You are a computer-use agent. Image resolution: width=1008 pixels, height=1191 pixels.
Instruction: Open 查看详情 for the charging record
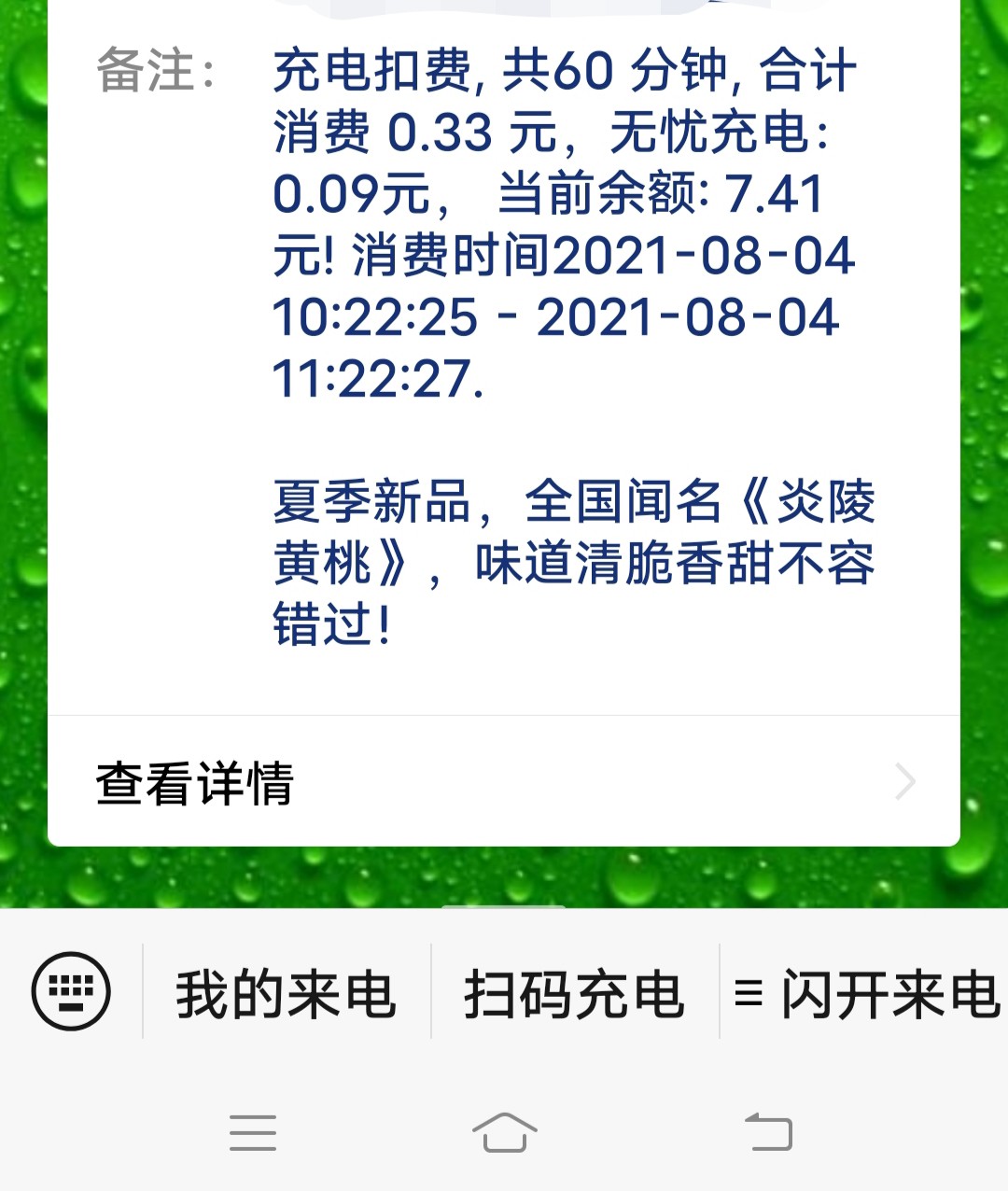pyautogui.click(x=504, y=782)
